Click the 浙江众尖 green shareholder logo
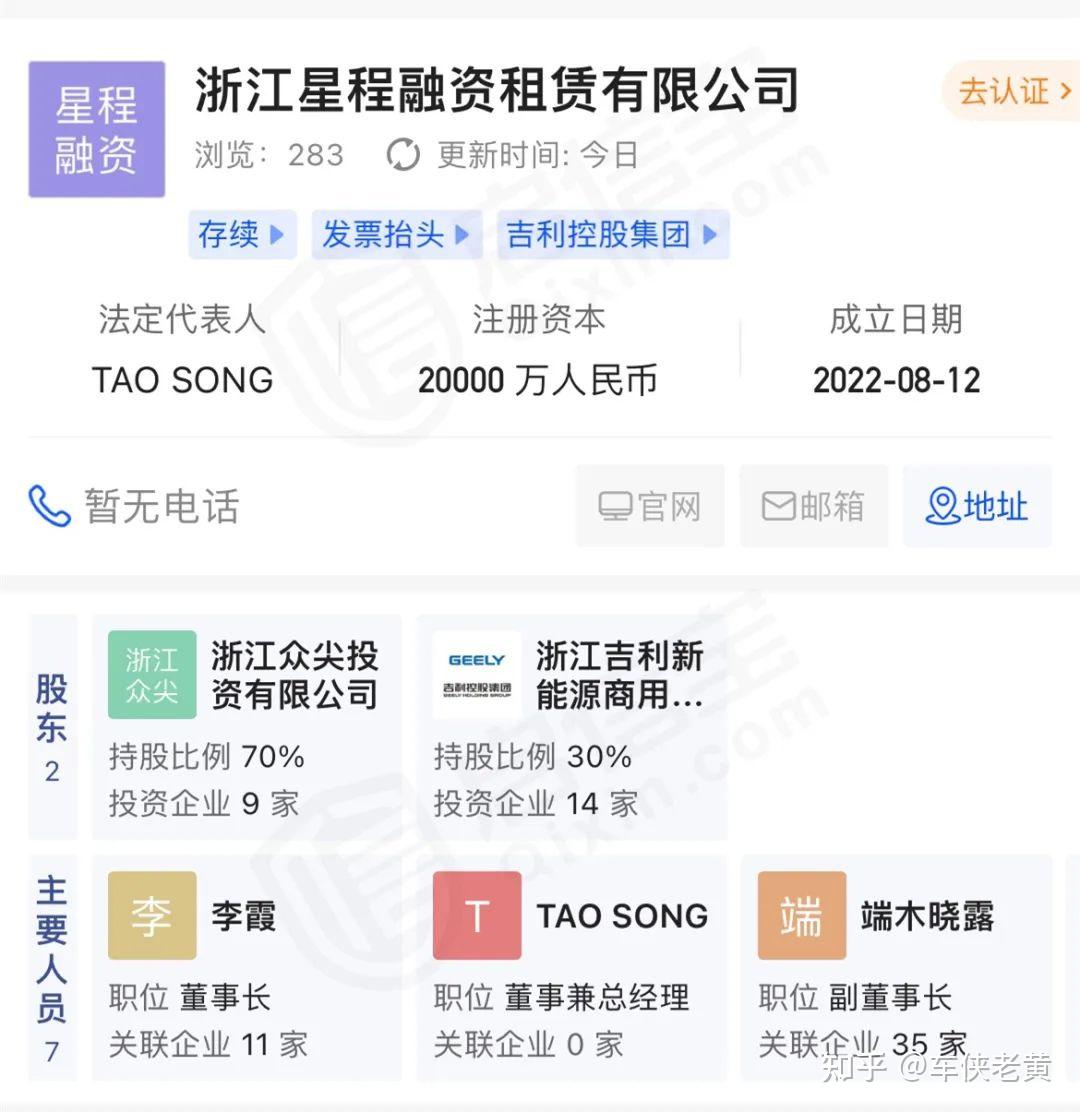 pyautogui.click(x=150, y=675)
